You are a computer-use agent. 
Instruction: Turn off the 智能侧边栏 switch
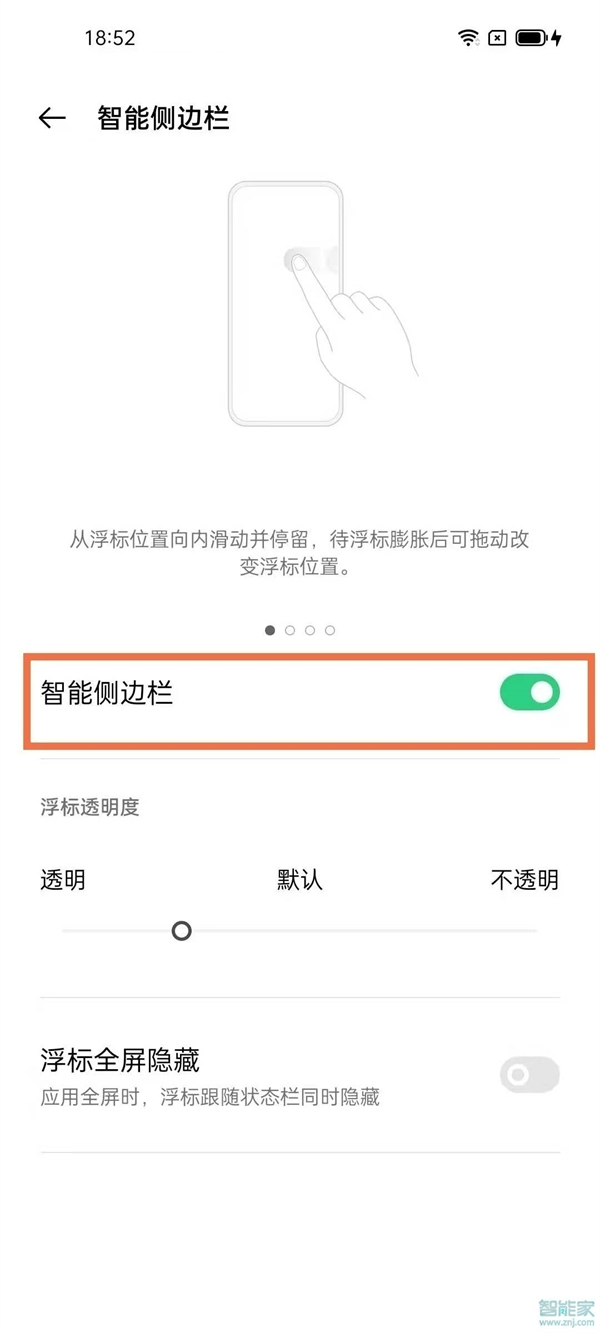[529, 692]
